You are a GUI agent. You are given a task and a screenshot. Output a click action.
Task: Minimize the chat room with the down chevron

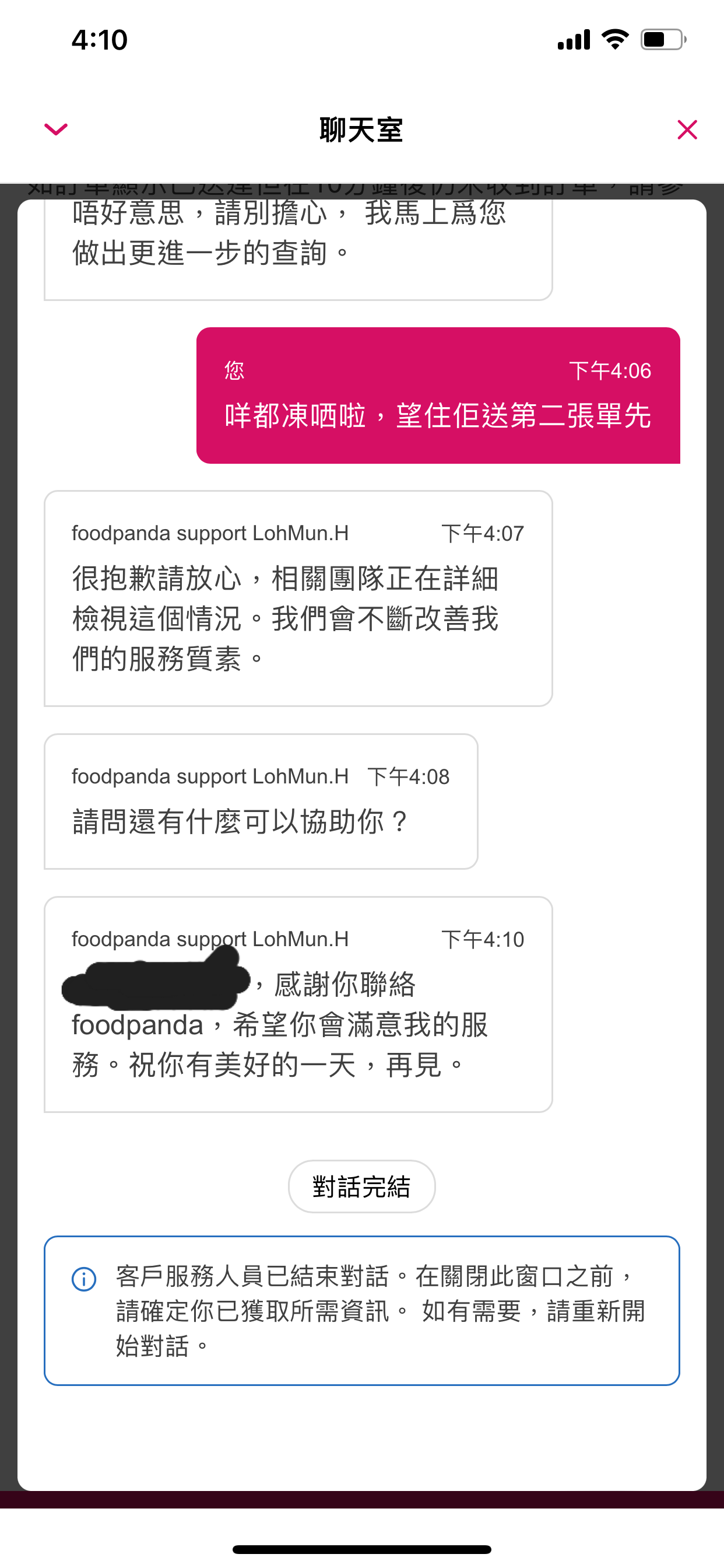56,129
